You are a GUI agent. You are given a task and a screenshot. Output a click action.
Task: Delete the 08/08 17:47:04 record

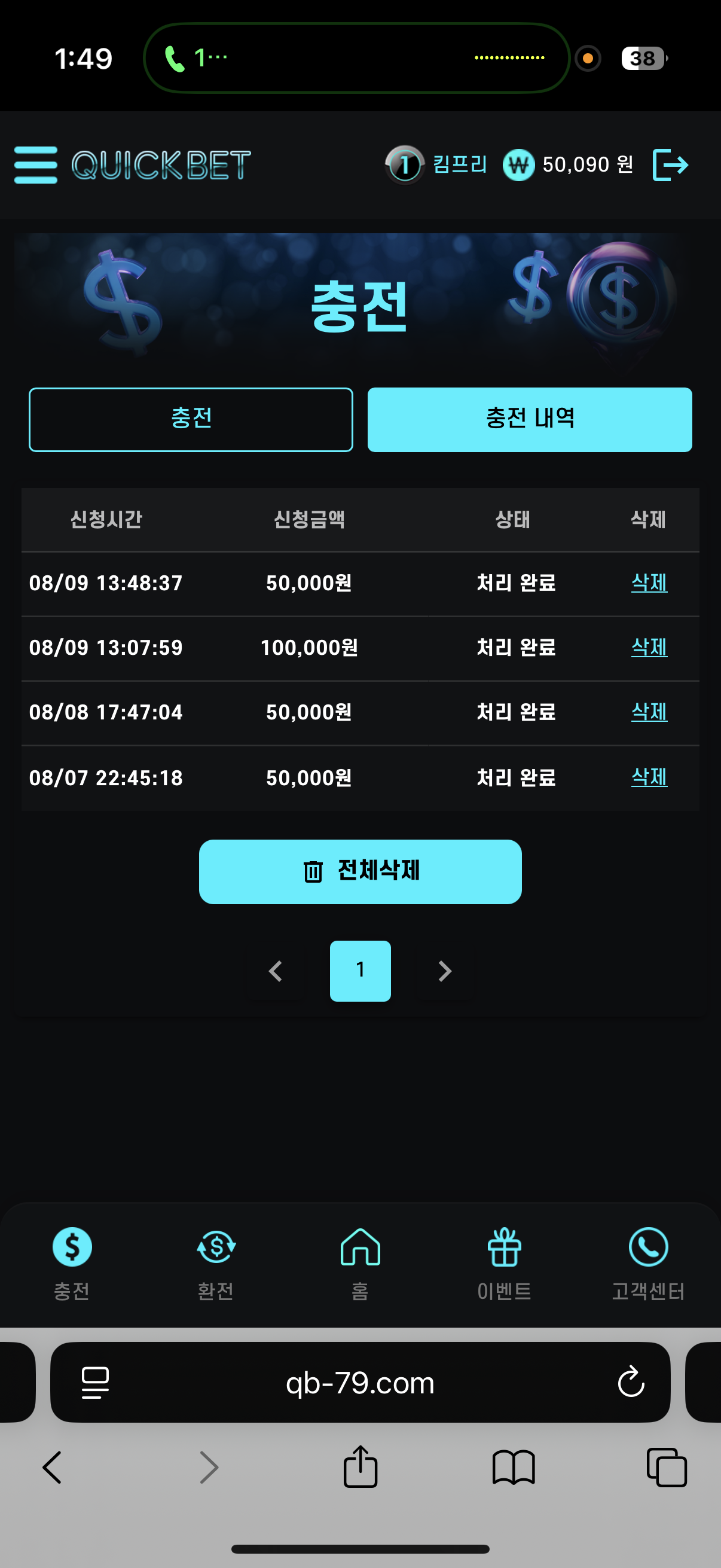tap(649, 712)
